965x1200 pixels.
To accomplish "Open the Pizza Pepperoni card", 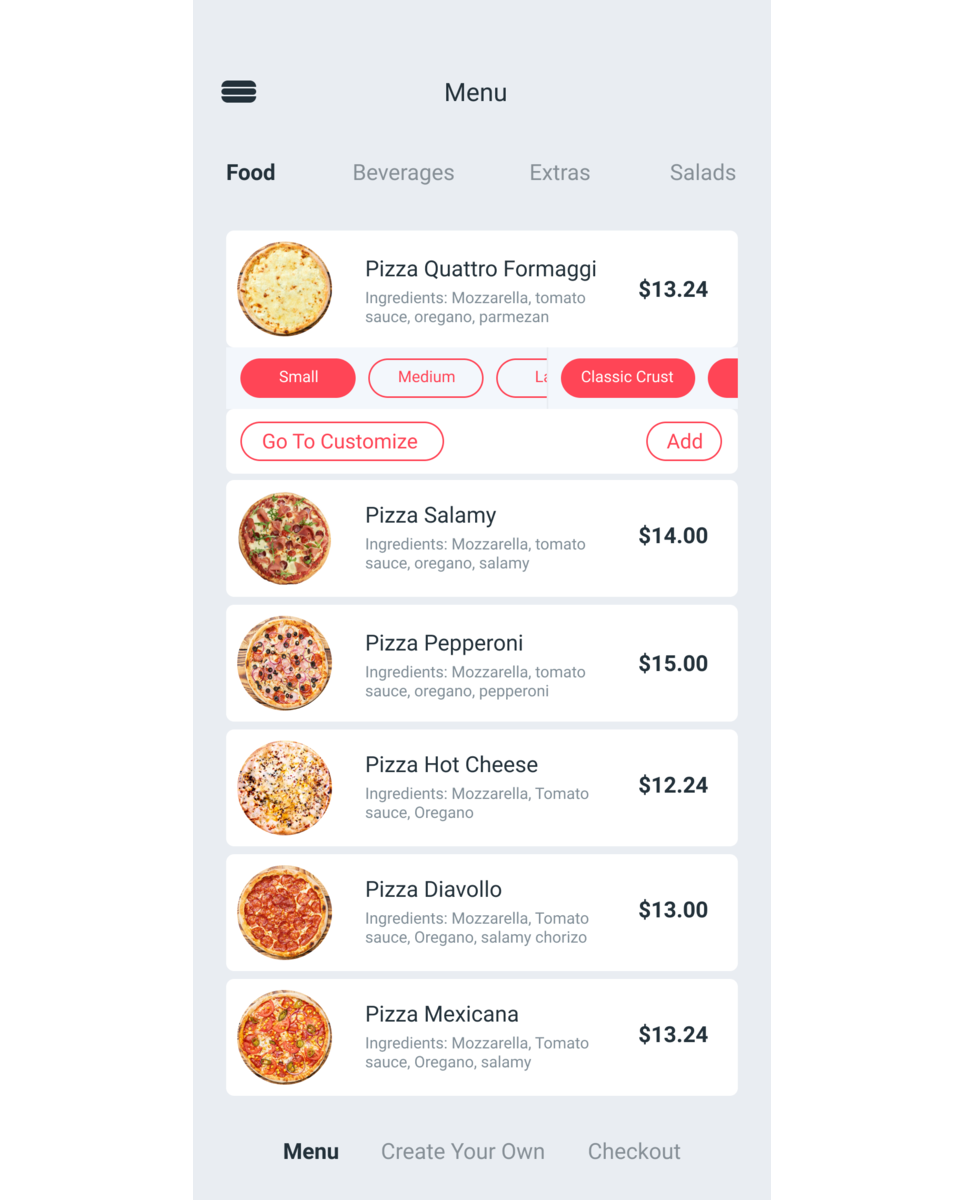I will [x=481, y=663].
